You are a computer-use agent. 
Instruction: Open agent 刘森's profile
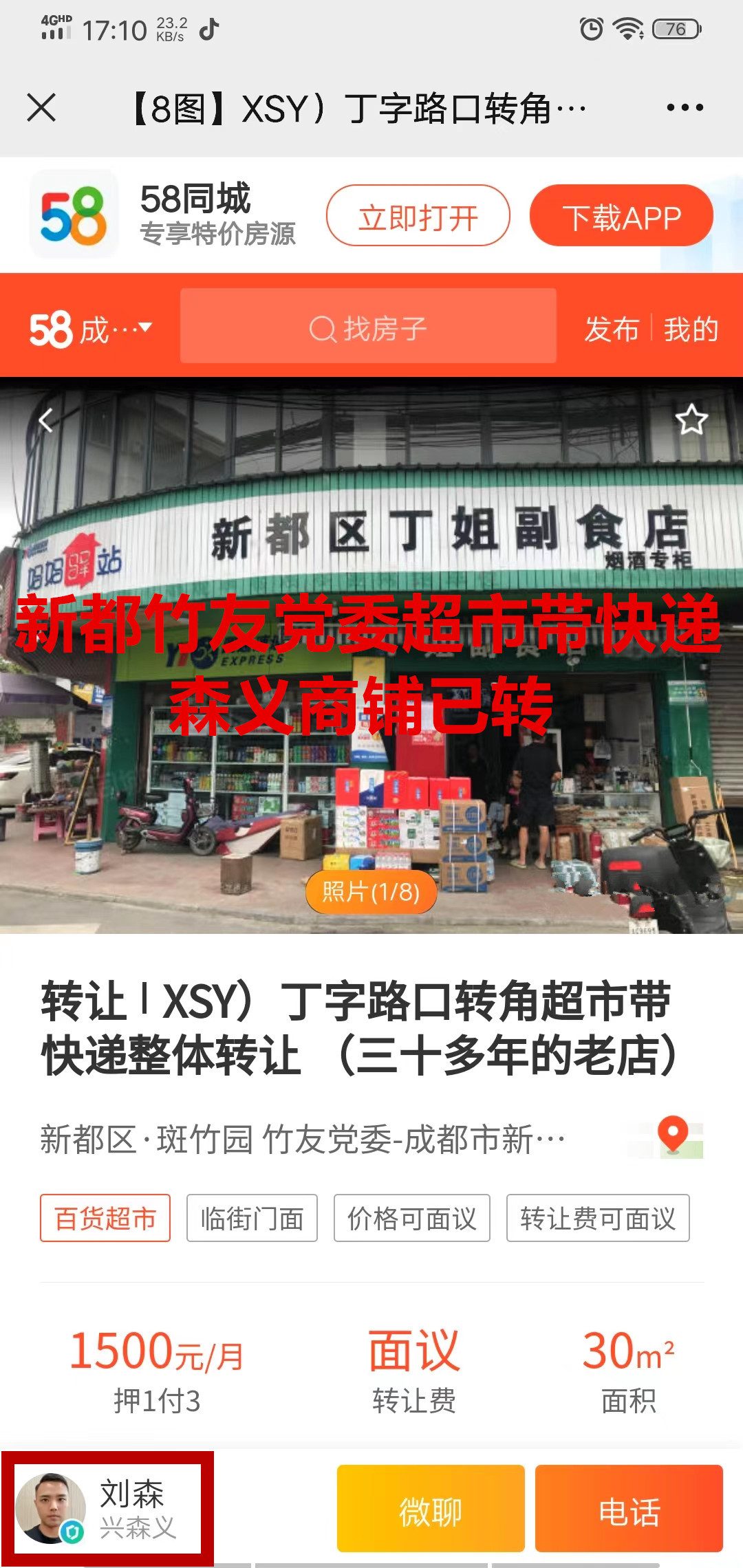click(x=108, y=1507)
